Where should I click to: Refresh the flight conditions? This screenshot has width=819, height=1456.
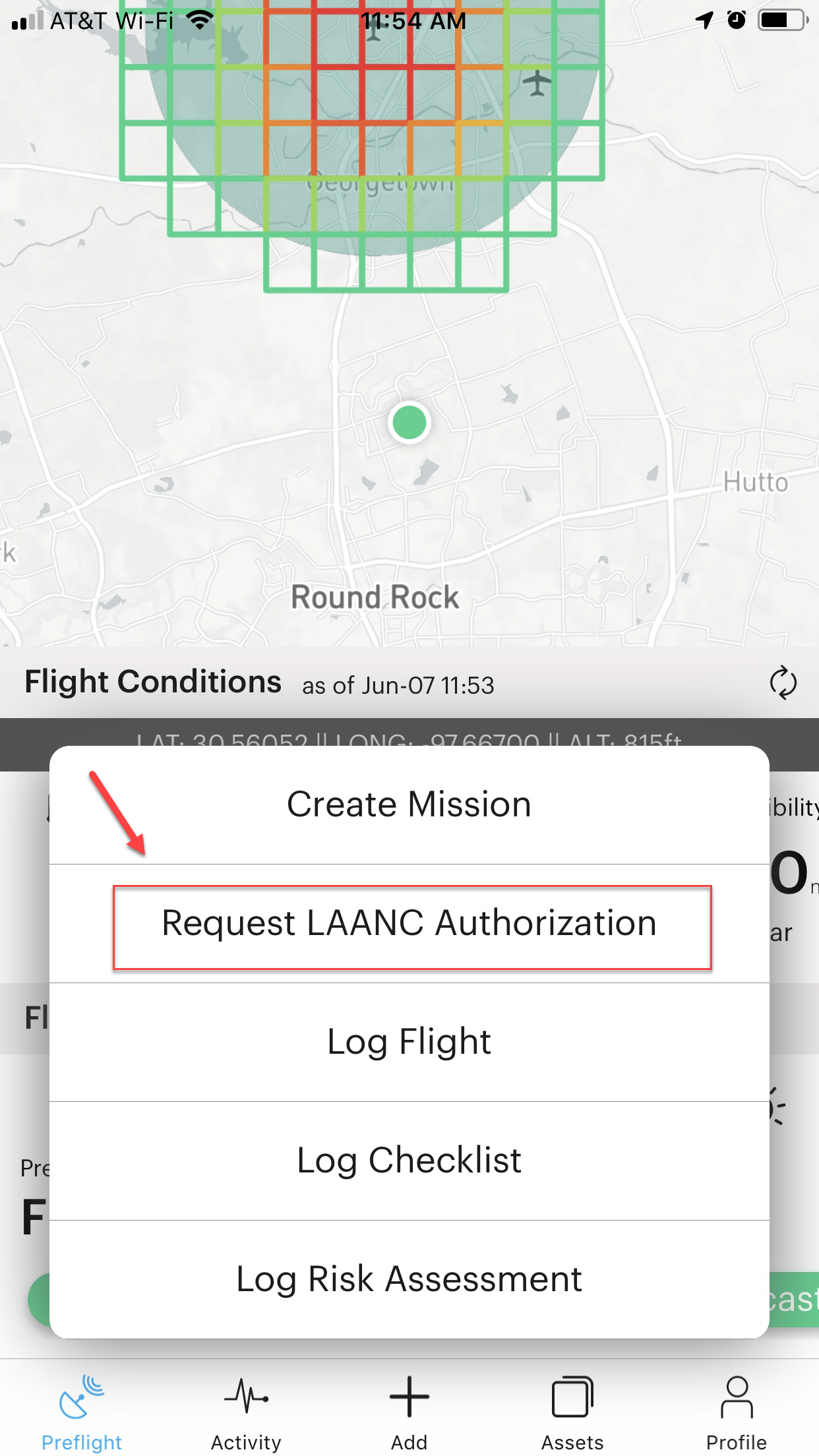point(783,682)
